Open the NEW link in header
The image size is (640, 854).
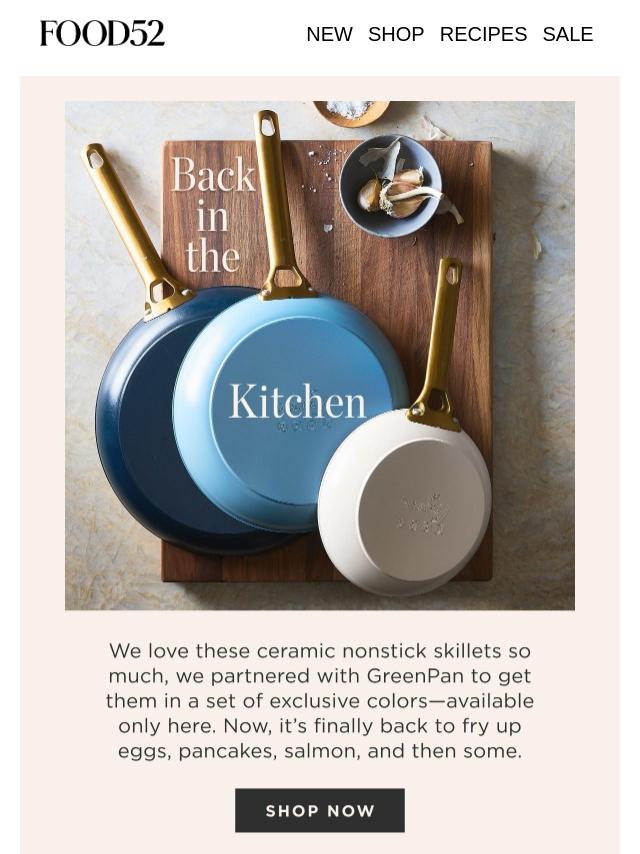(x=329, y=34)
